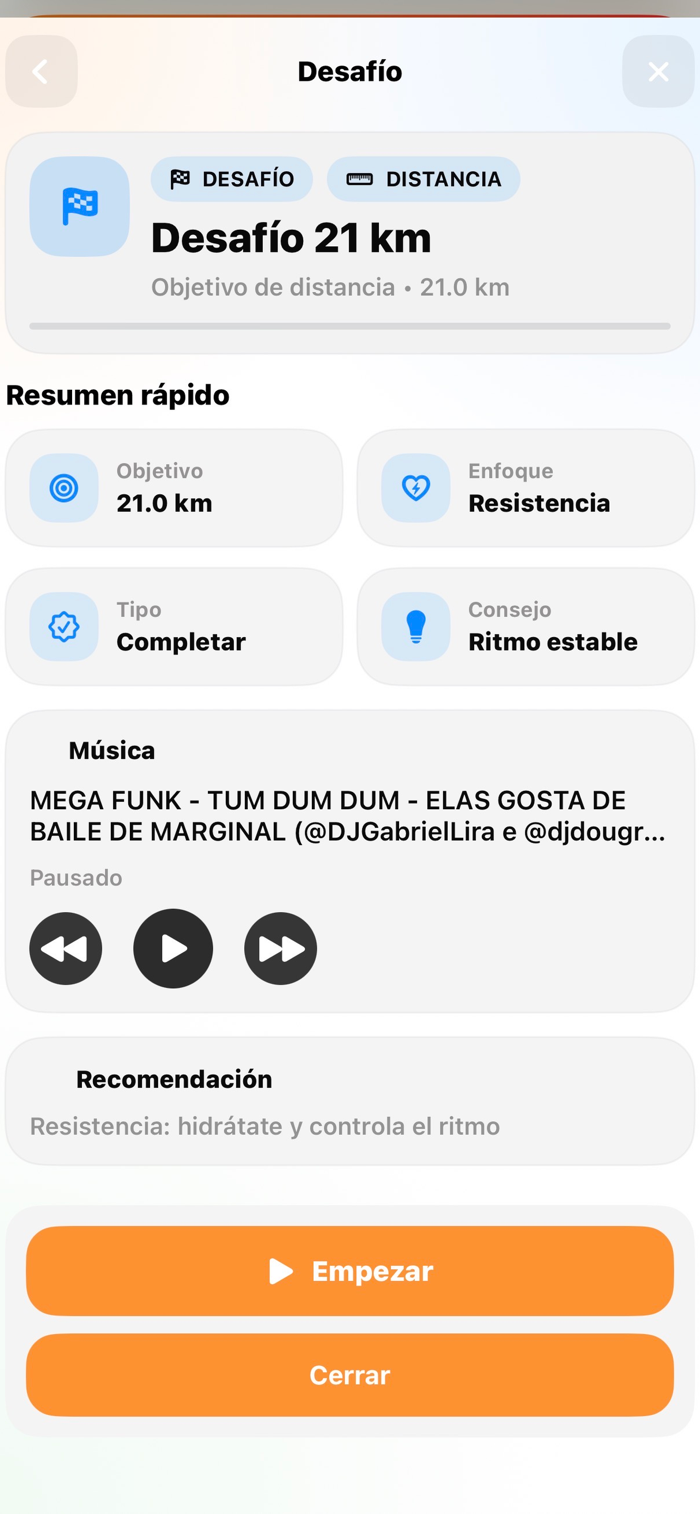The width and height of the screenshot is (700, 1514).
Task: Start the 21 km challenge with Empezar
Action: 350,1271
